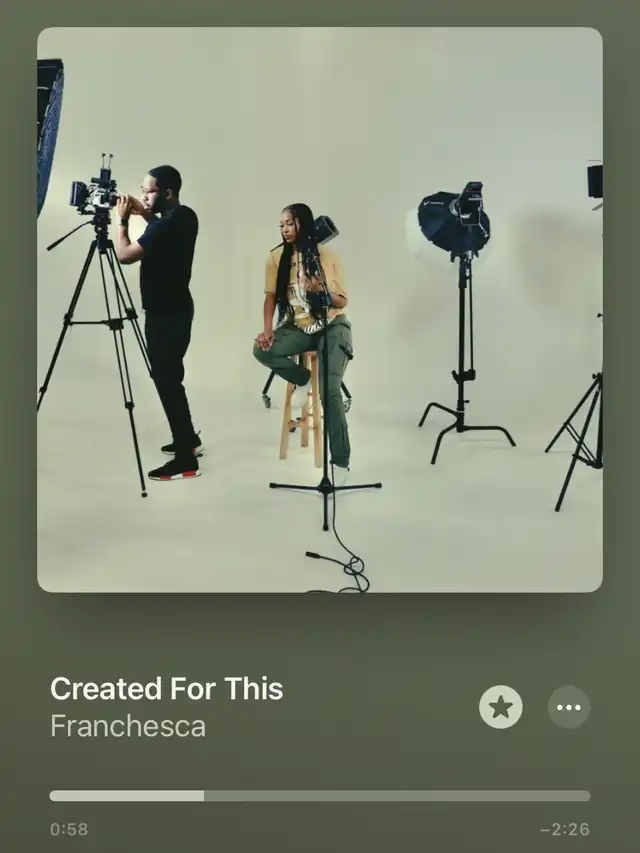Open the more options ellipsis menu

tap(569, 707)
